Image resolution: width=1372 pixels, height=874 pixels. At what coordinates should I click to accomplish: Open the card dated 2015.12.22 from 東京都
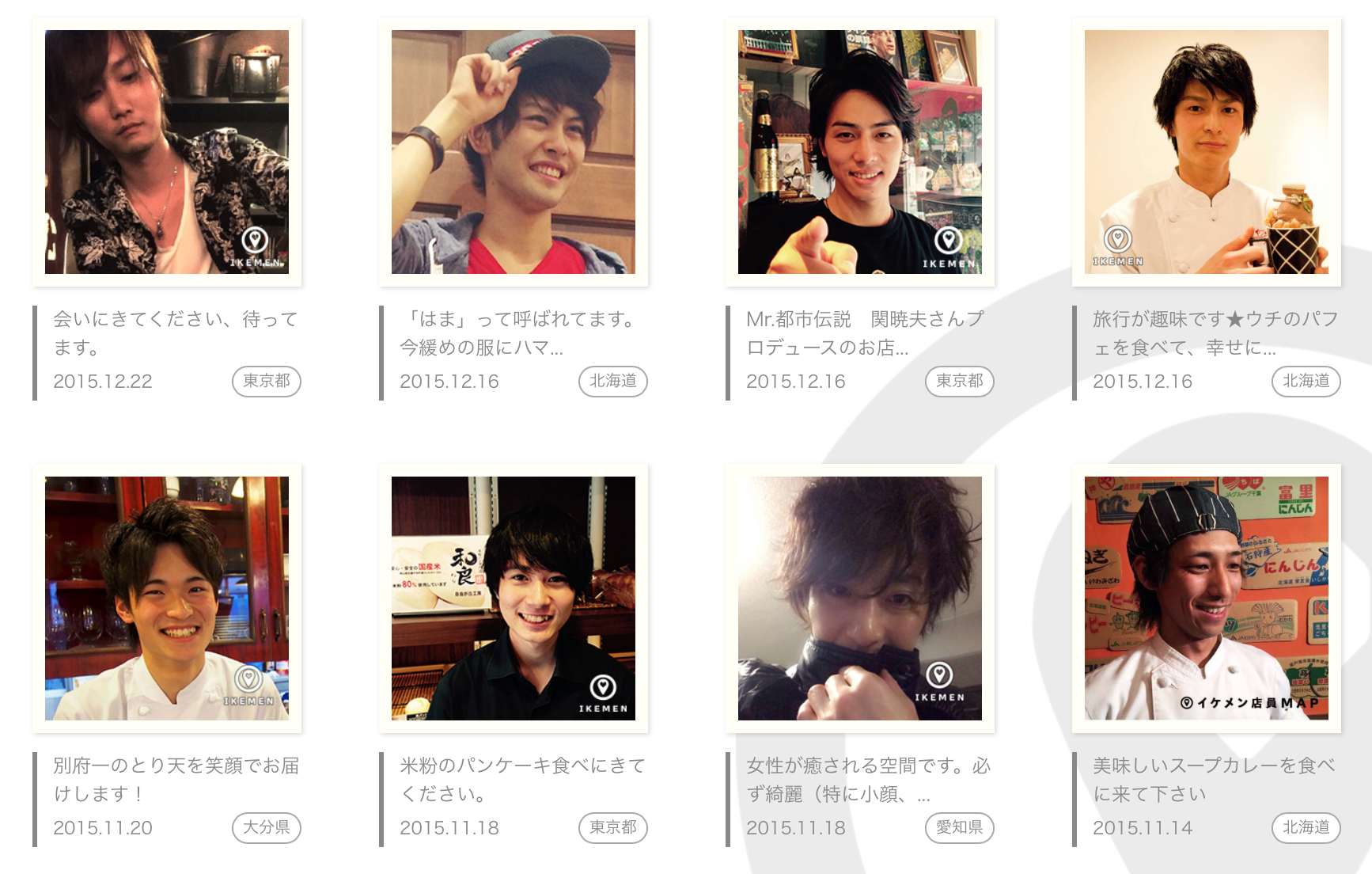(167, 152)
